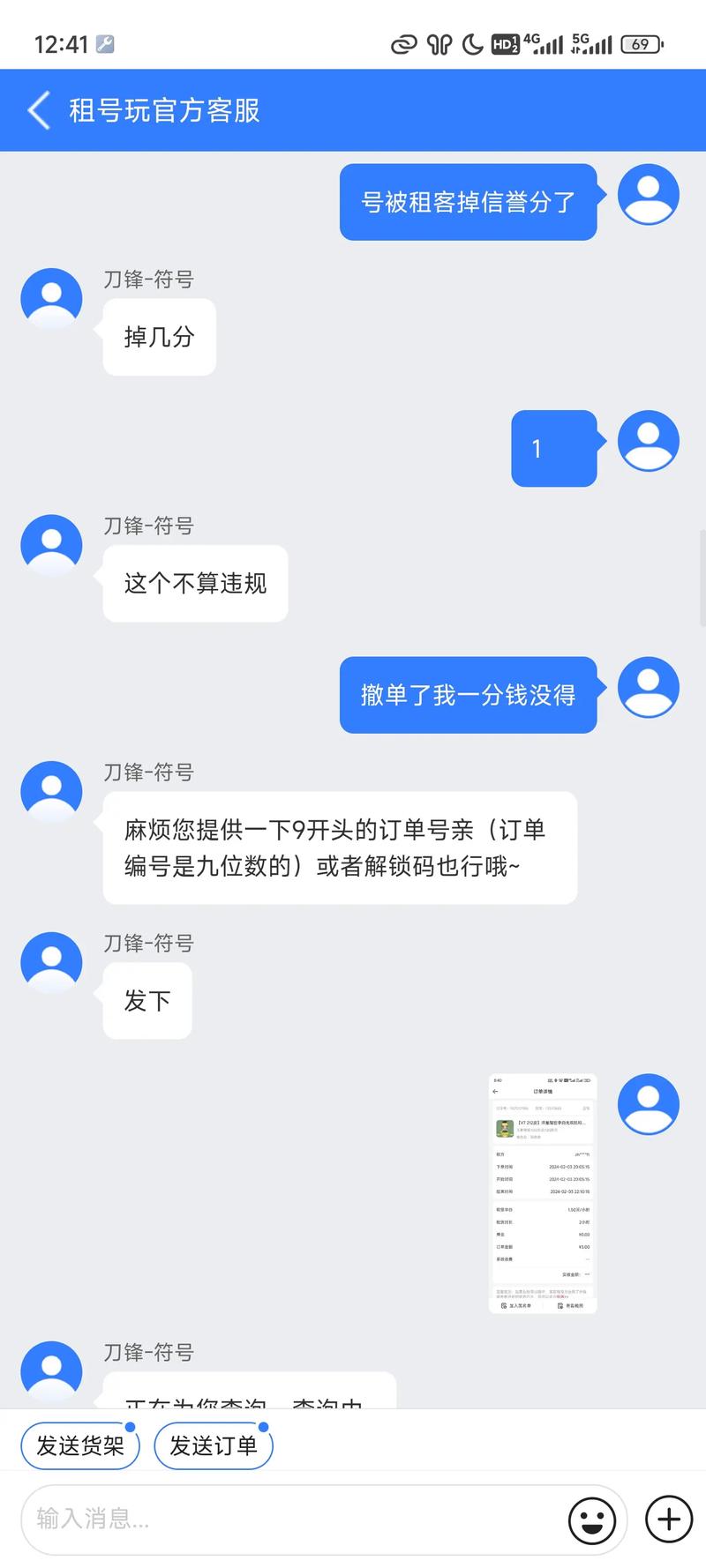Tap the "号被租客掉信誉分了" message bubble
This screenshot has height=1568, width=706.
click(469, 201)
